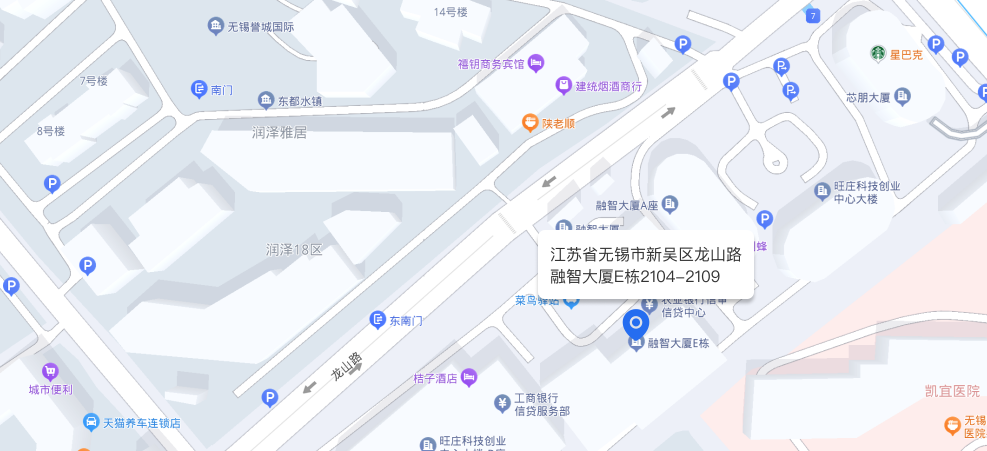The width and height of the screenshot is (987, 451).
Task: Select the 无锡誉城国际 building marker
Action: tap(215, 26)
